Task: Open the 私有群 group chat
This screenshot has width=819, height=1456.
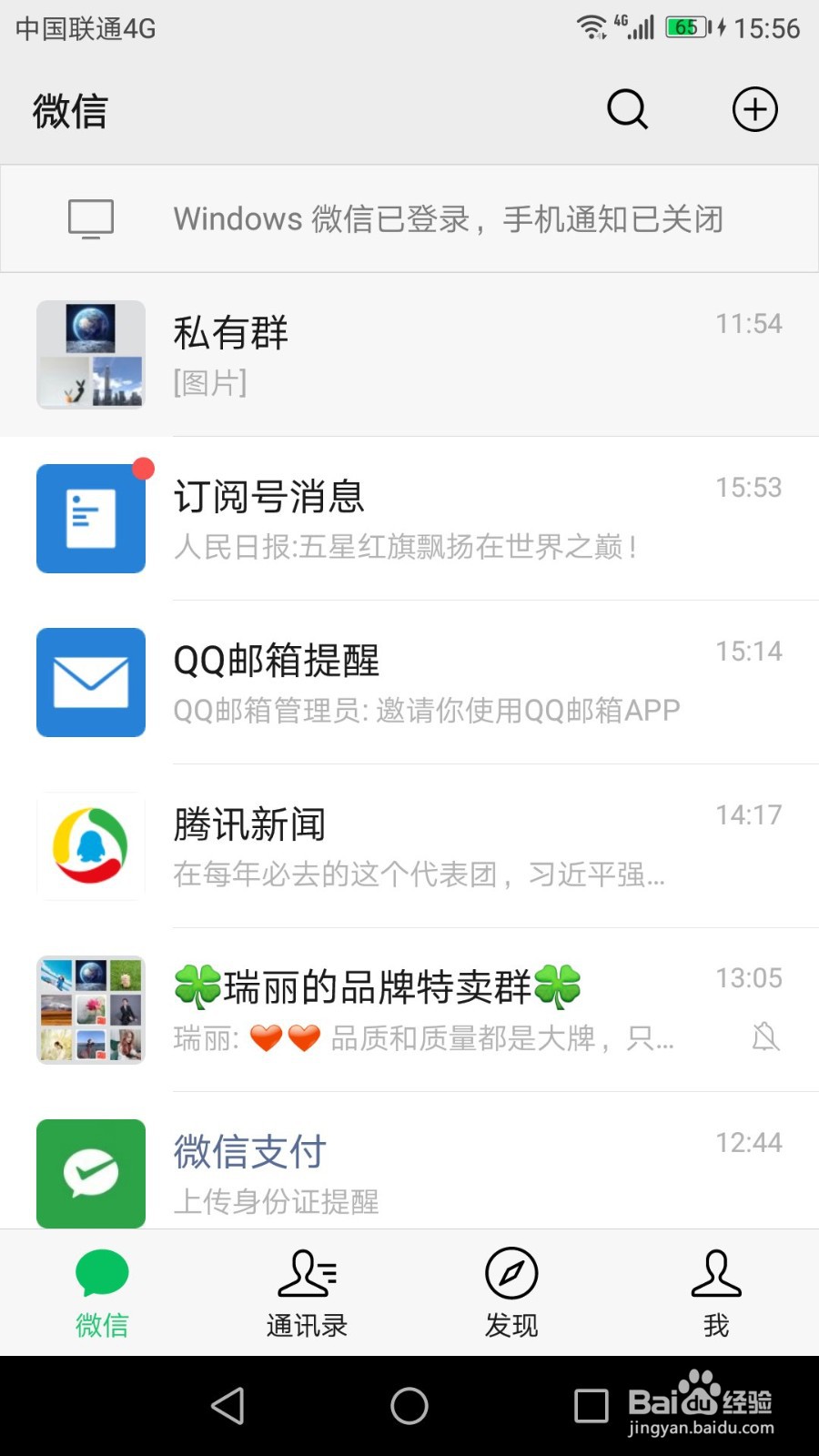Action: point(409,355)
